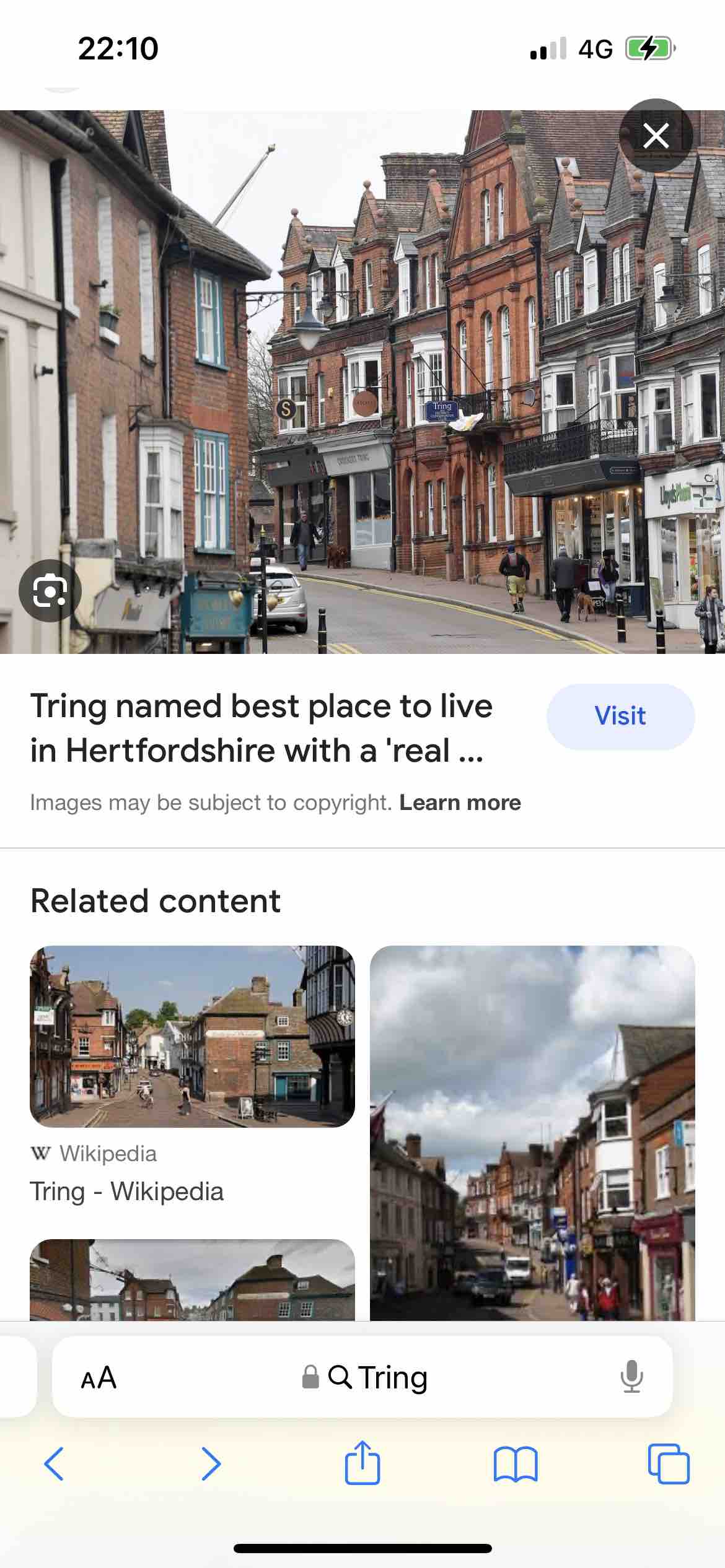Go forward to the next page
The image size is (725, 1568).
point(211,1464)
